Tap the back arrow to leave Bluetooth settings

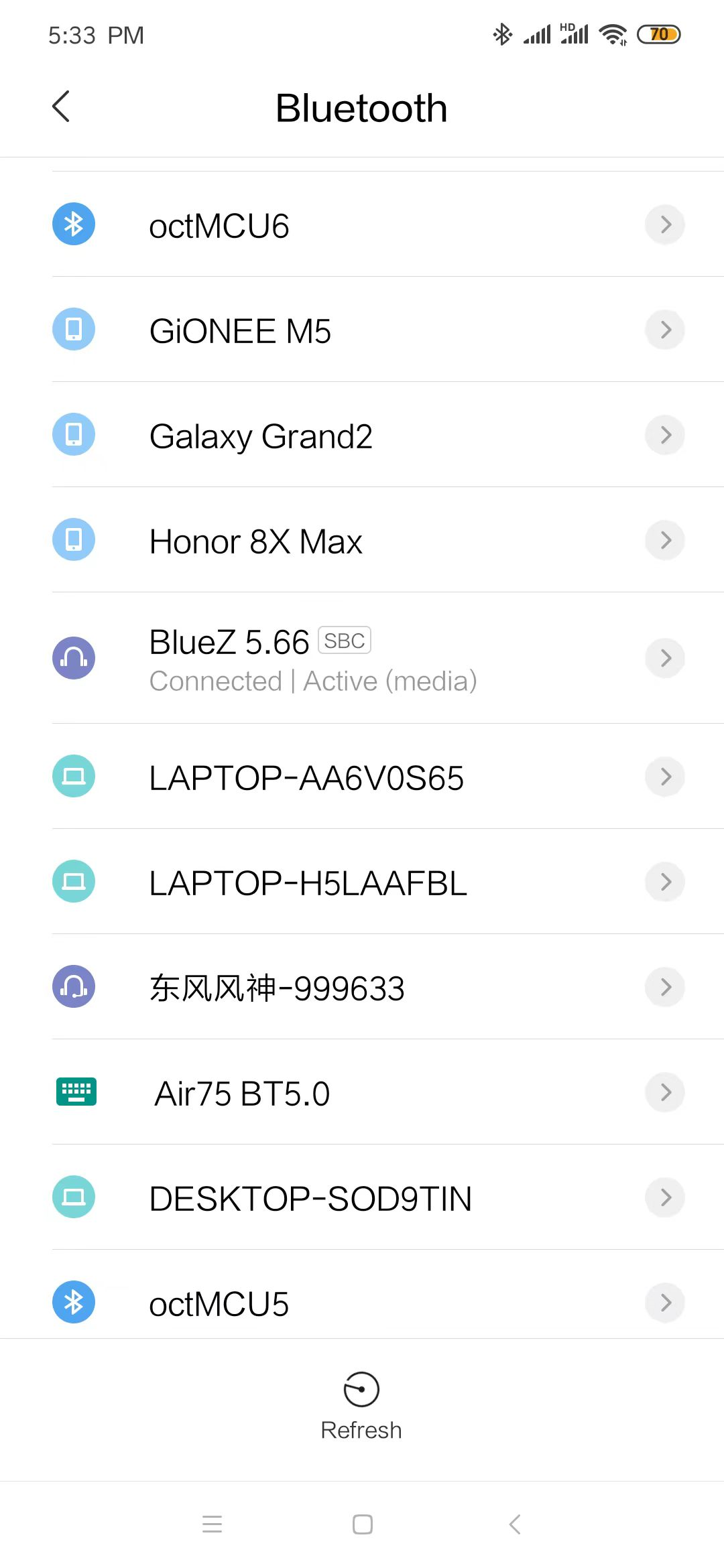[61, 106]
